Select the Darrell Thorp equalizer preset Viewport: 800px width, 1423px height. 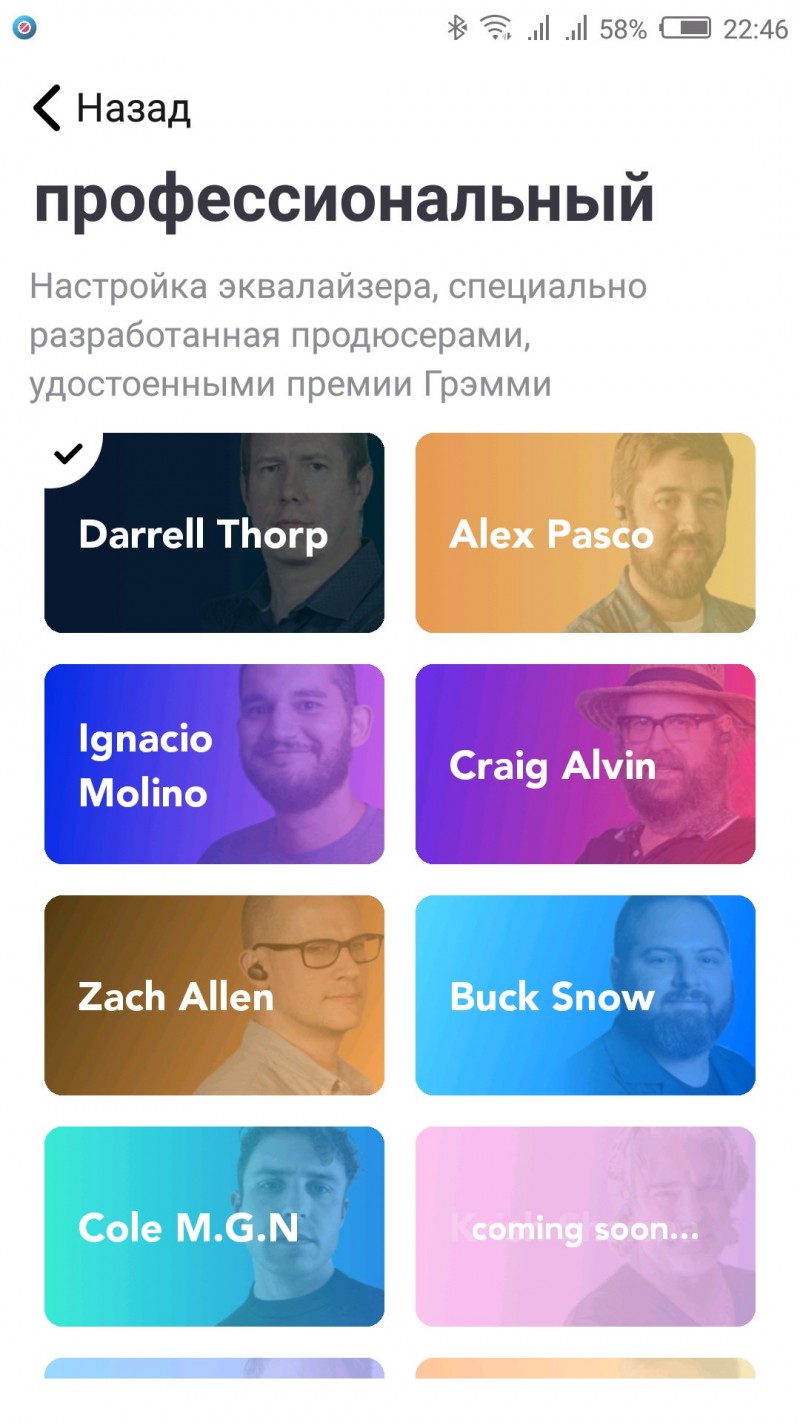tap(214, 533)
